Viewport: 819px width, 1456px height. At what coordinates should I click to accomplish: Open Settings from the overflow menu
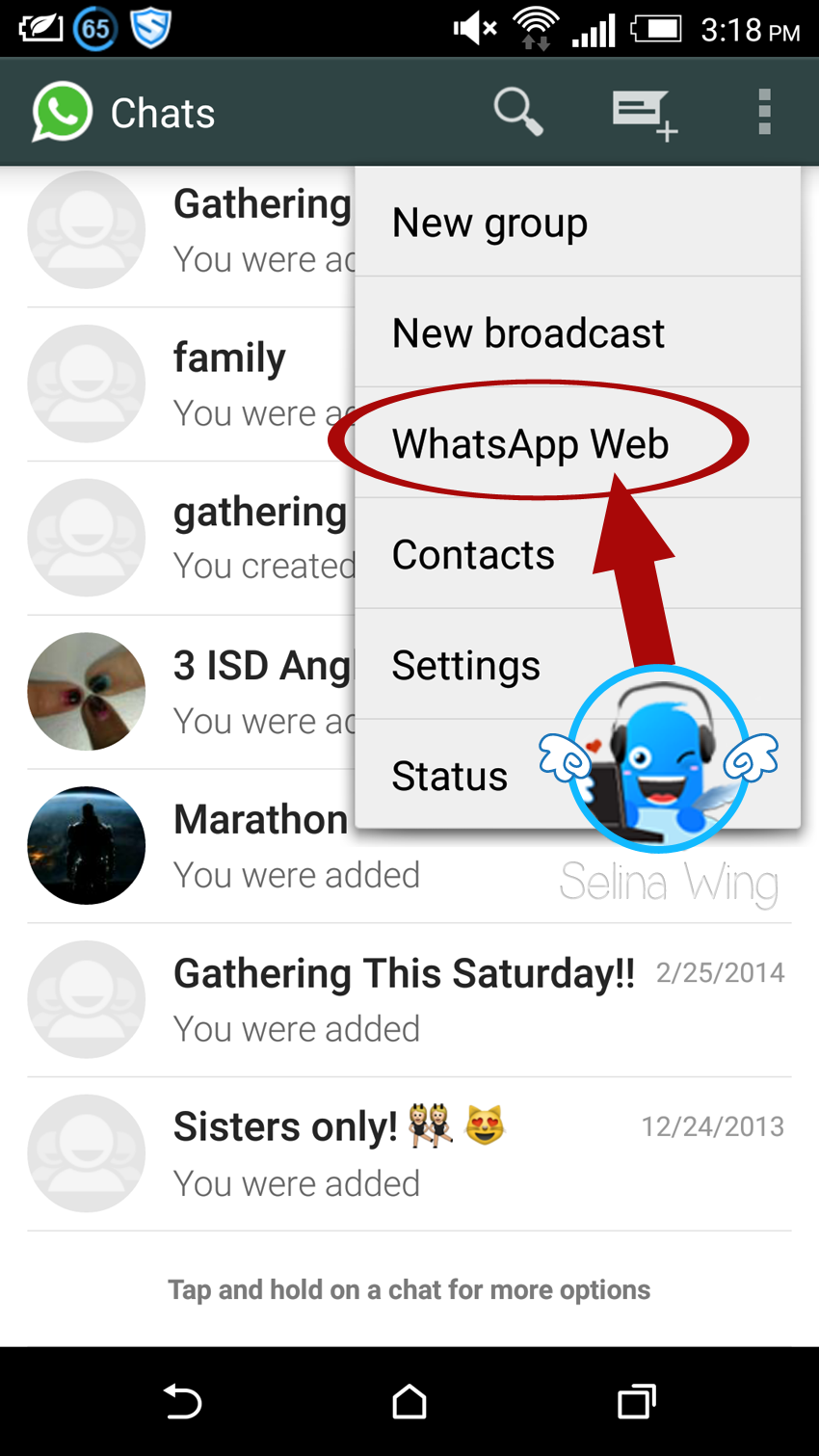coord(465,664)
